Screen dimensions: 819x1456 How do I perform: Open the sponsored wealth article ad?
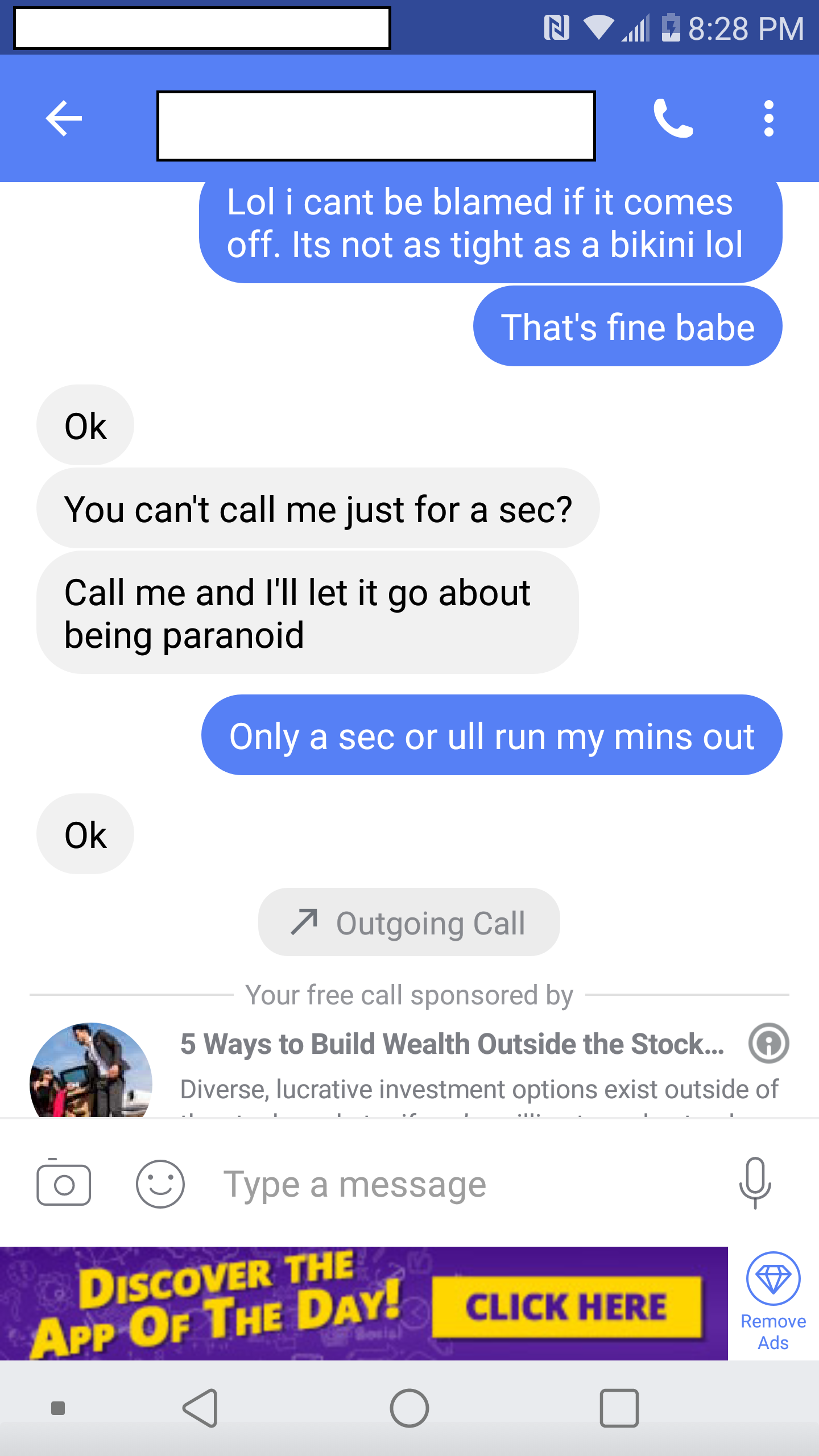point(452,1044)
